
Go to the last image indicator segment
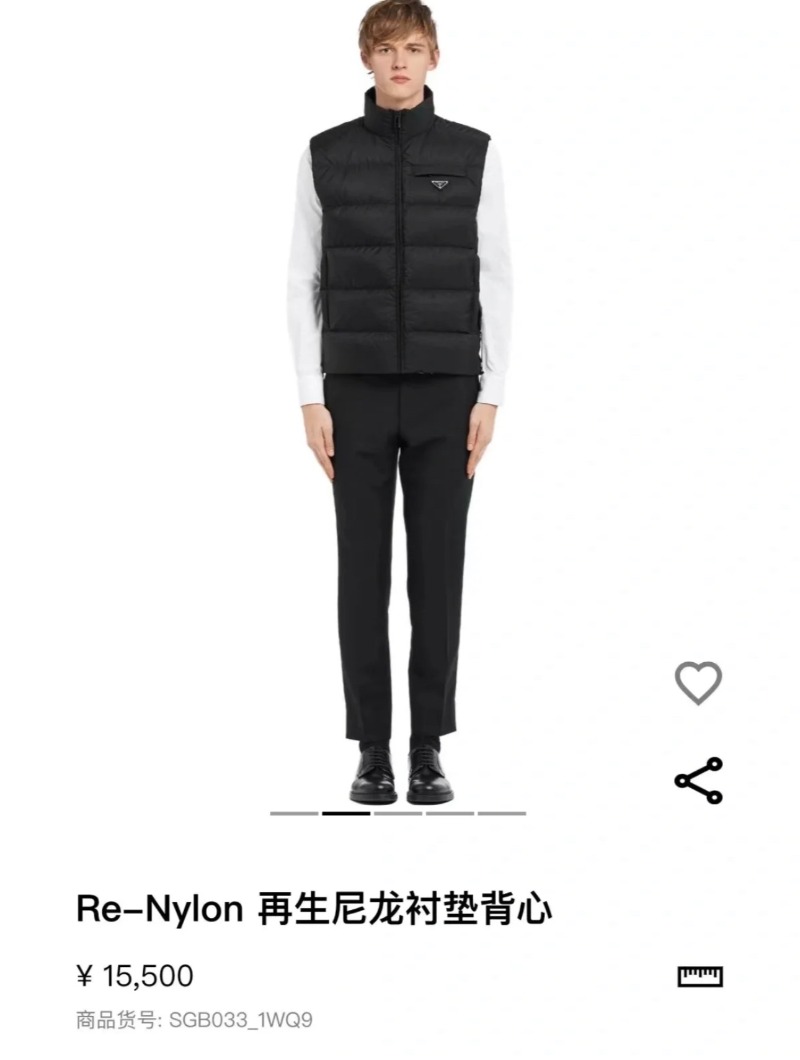(502, 813)
